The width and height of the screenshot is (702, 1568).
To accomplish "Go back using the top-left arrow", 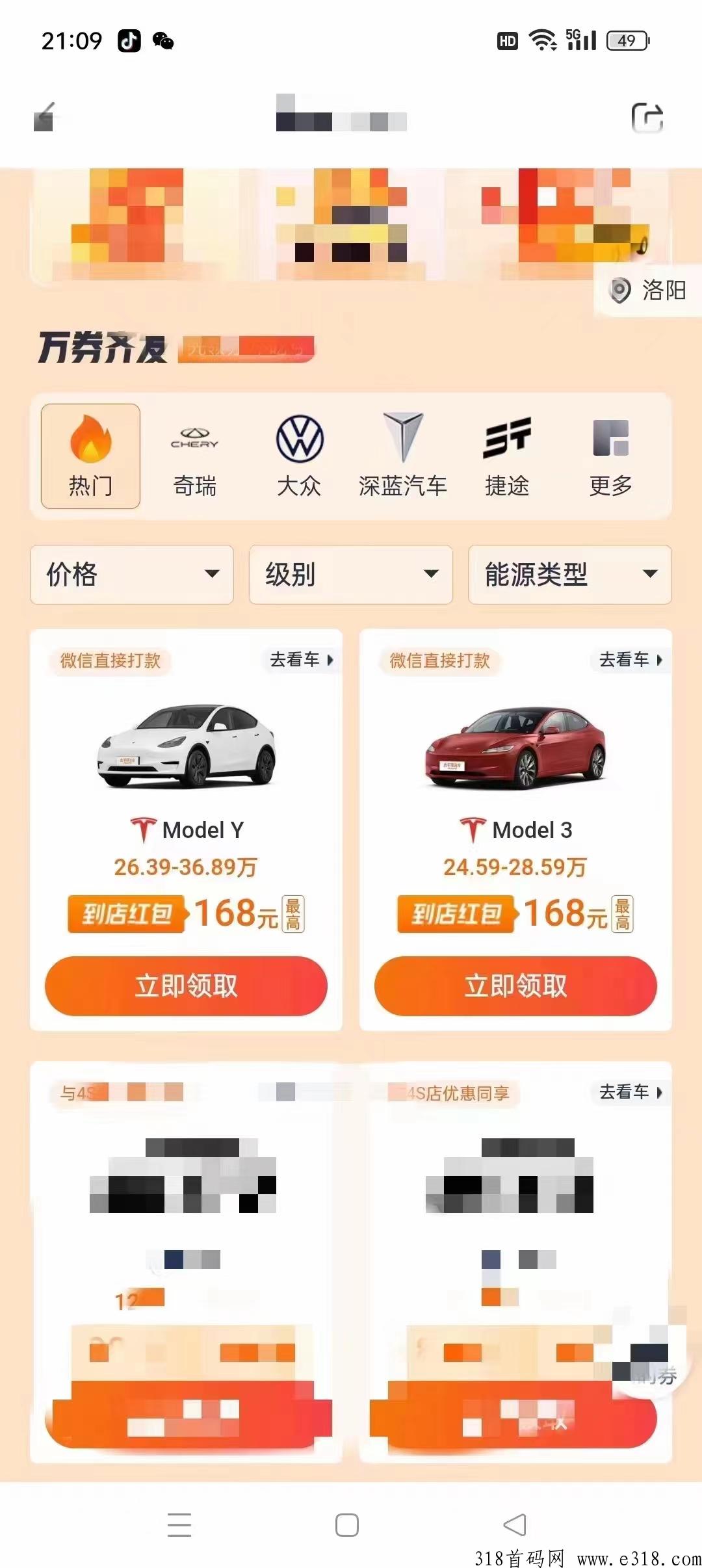I will pyautogui.click(x=44, y=118).
